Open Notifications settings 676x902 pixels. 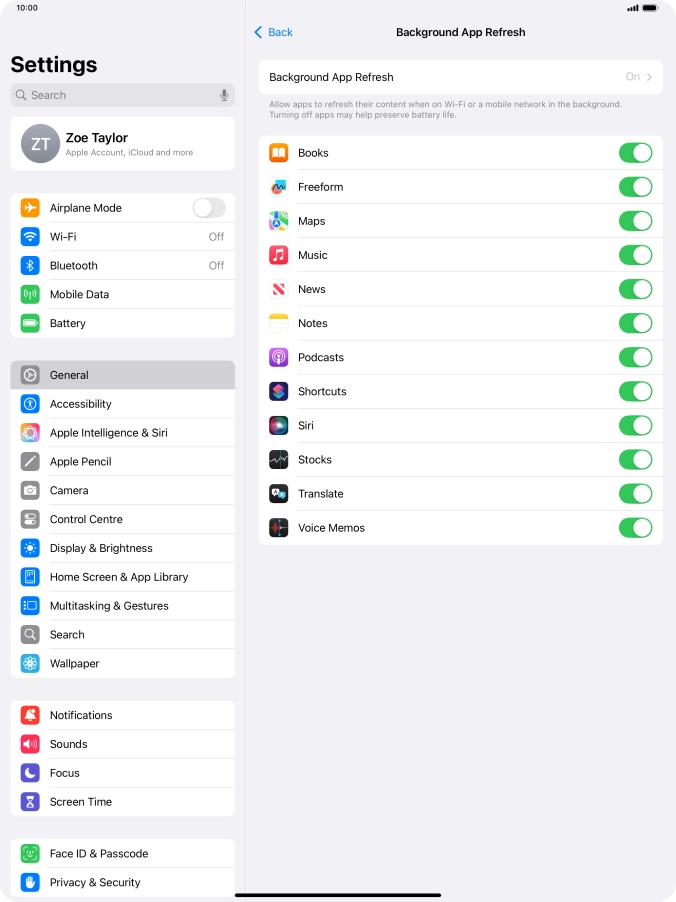(123, 715)
